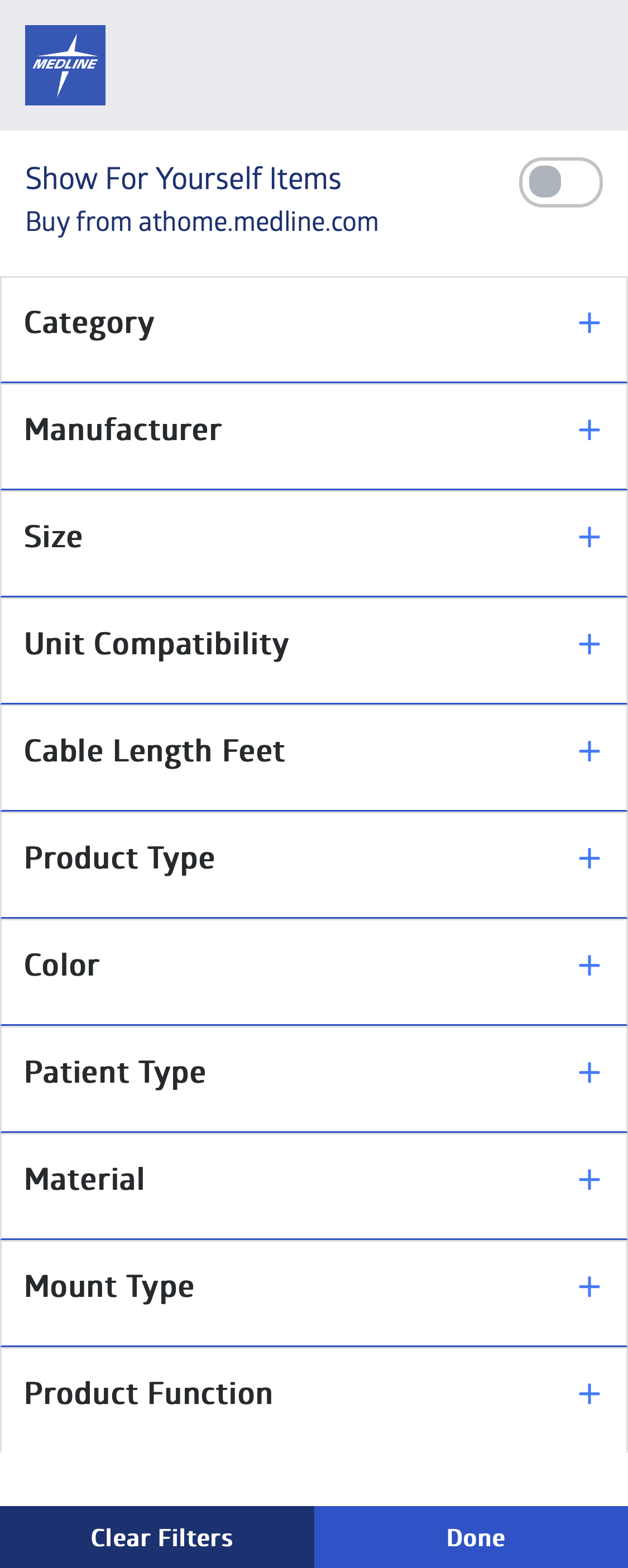Click the Buy from athome.medline.com text

point(202,221)
